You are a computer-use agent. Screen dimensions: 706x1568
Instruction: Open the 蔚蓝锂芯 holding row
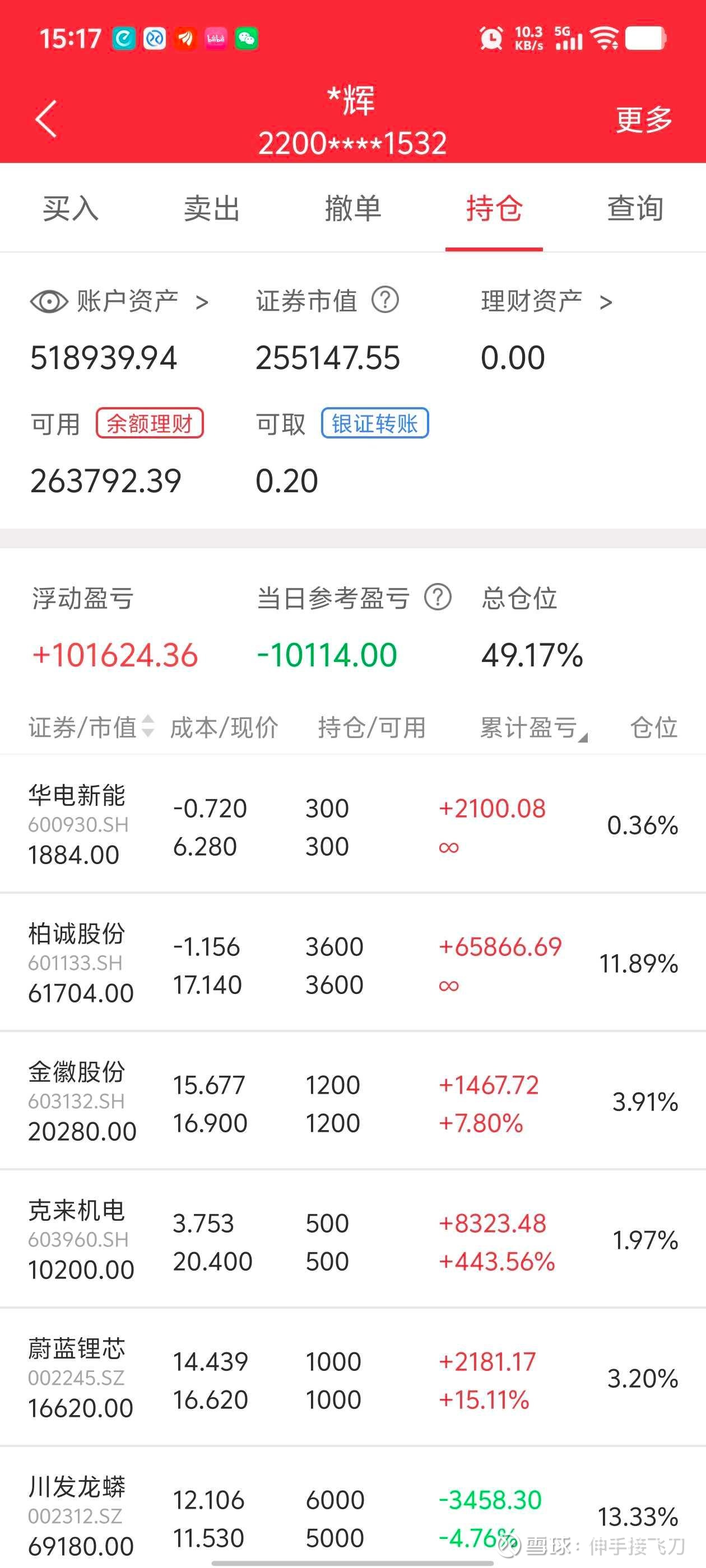click(352, 1378)
